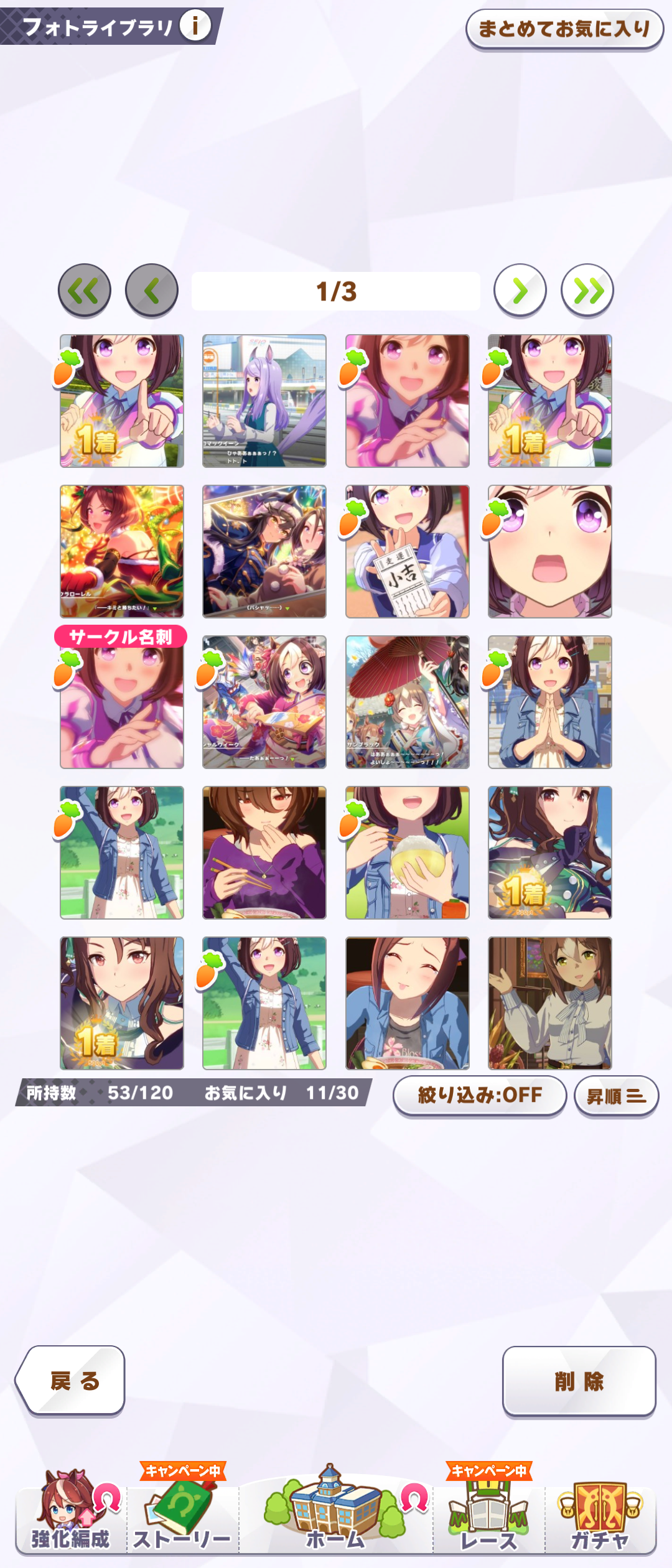The height and width of the screenshot is (1568, 672).
Task: Open the filter 絞り込み:OFF button
Action: (x=479, y=1095)
